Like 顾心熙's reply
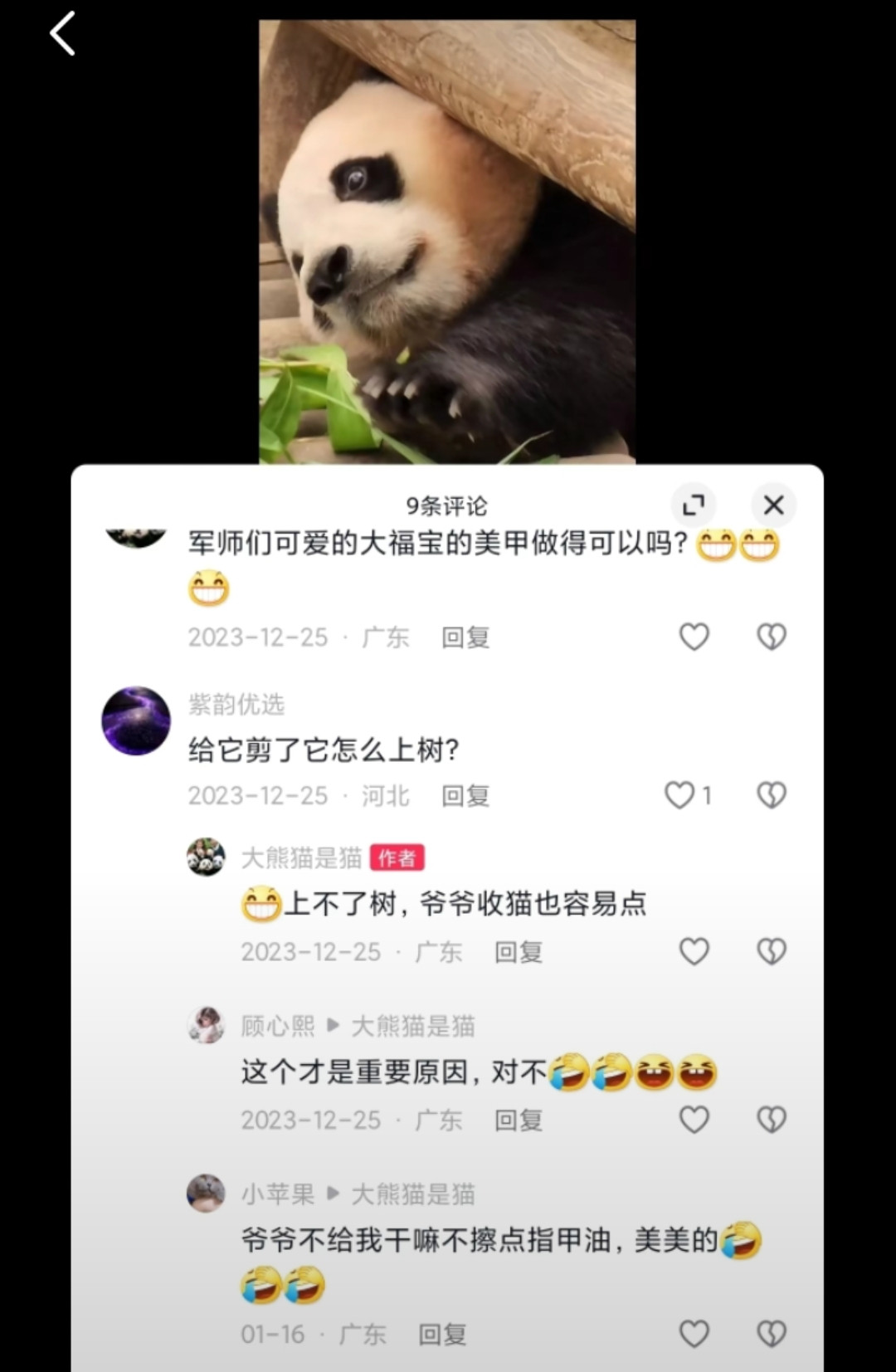 [694, 1120]
